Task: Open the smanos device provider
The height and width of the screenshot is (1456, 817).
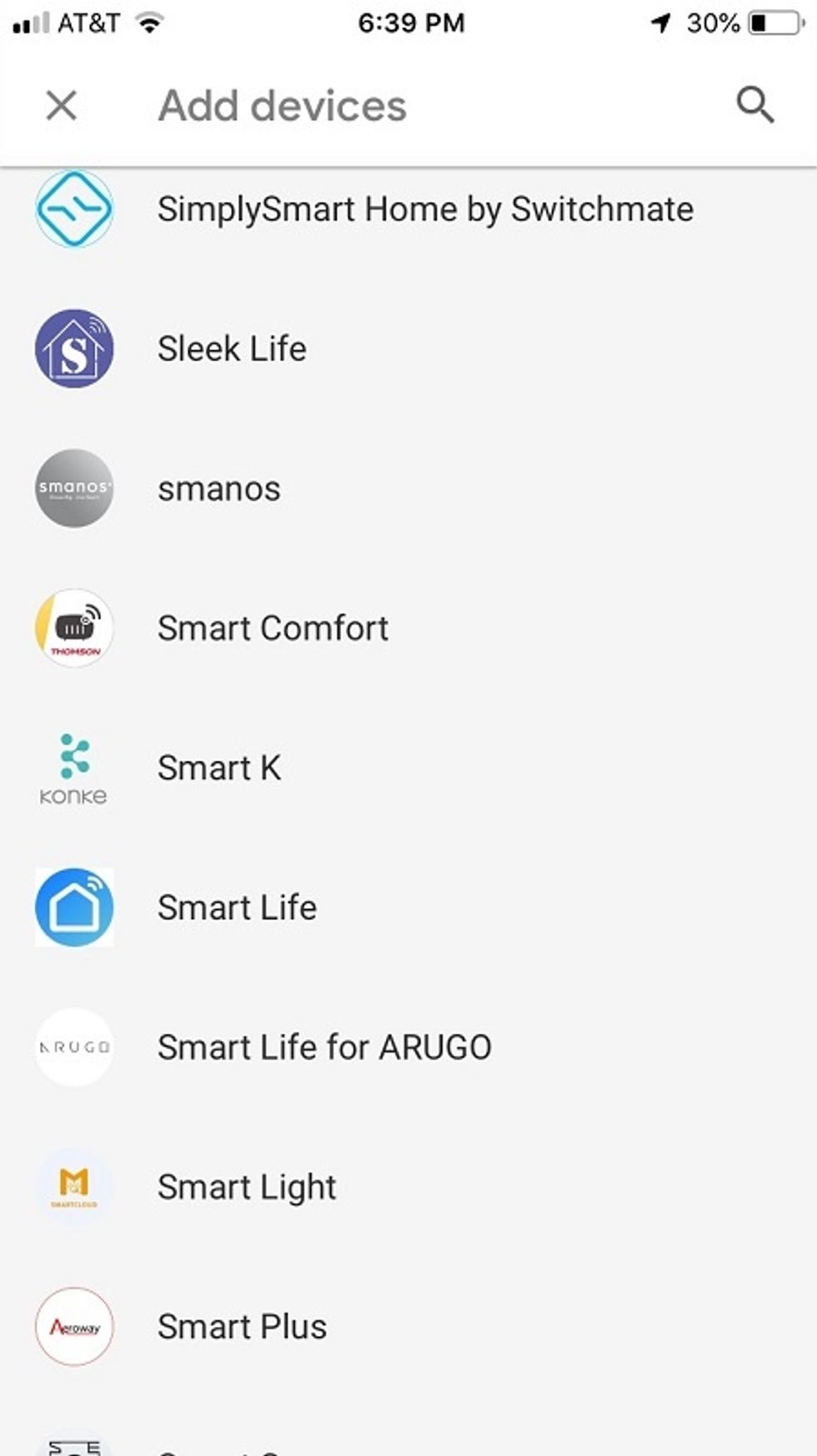Action: pyautogui.click(x=219, y=489)
